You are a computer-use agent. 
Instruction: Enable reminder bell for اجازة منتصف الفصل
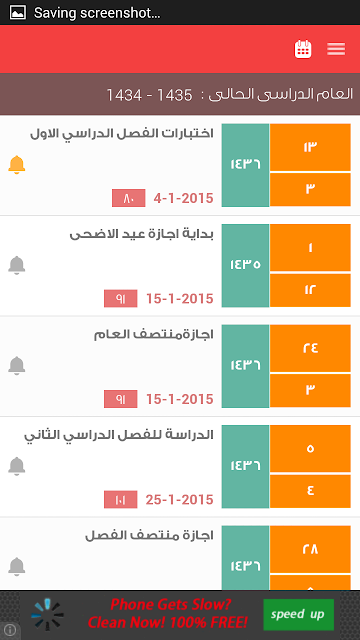pyautogui.click(x=17, y=567)
